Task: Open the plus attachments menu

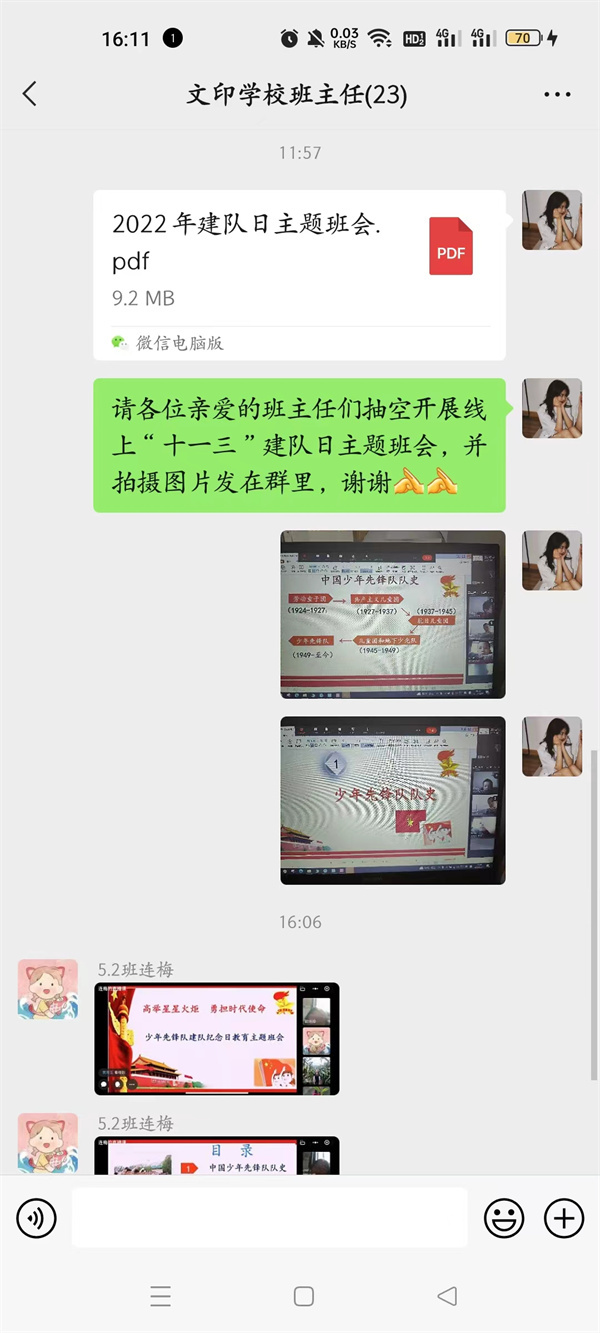Action: 564,1218
